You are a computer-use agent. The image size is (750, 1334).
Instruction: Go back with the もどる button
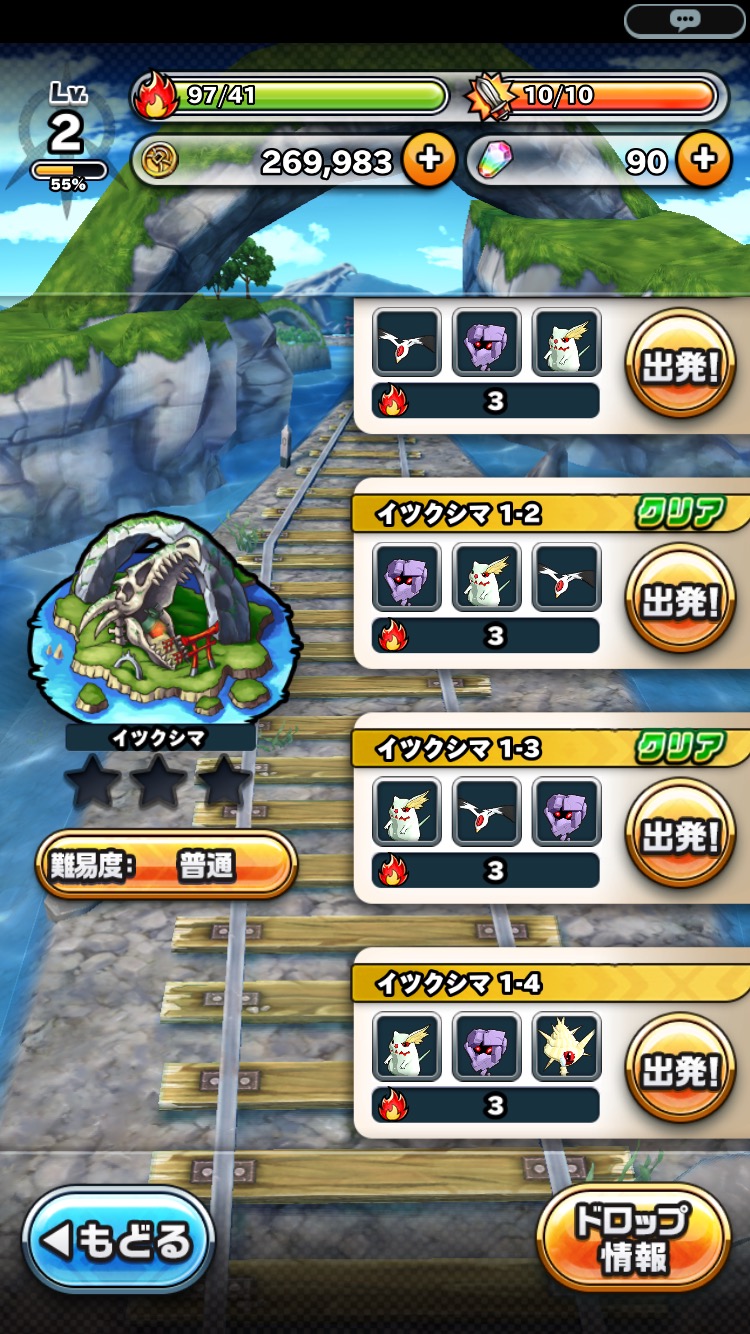coord(118,1241)
